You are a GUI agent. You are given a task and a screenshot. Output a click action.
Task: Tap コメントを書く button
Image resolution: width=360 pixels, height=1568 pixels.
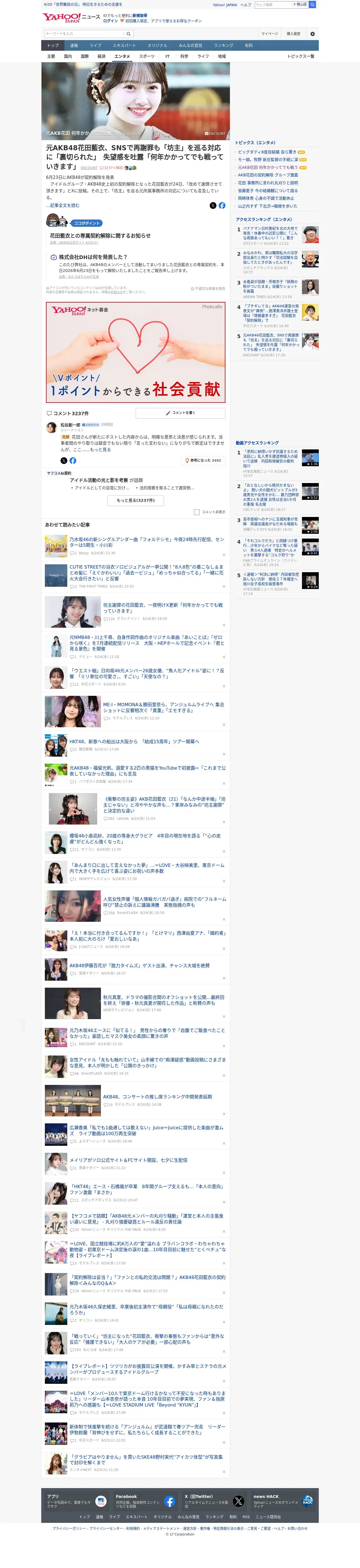point(180,413)
